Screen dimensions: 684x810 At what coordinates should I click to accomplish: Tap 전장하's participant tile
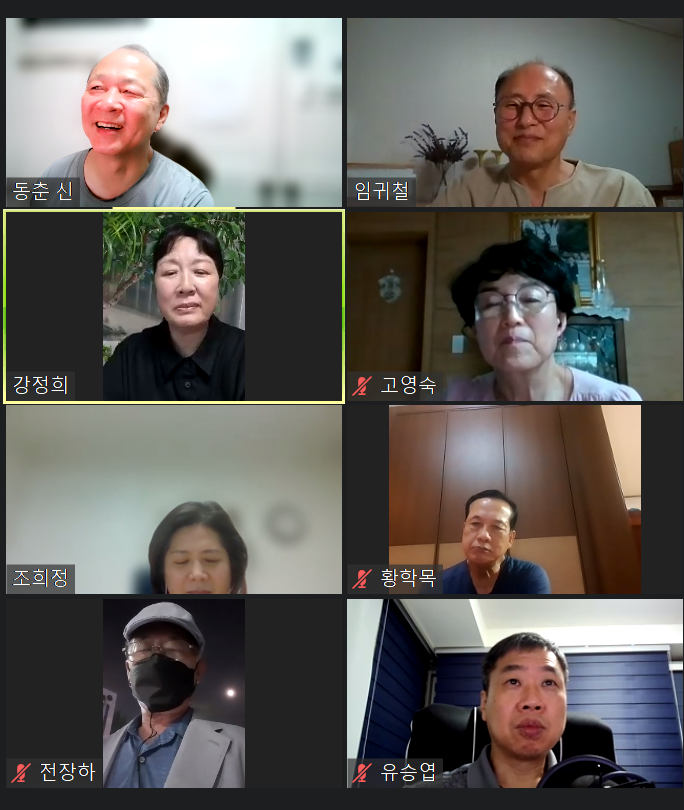coord(174,693)
